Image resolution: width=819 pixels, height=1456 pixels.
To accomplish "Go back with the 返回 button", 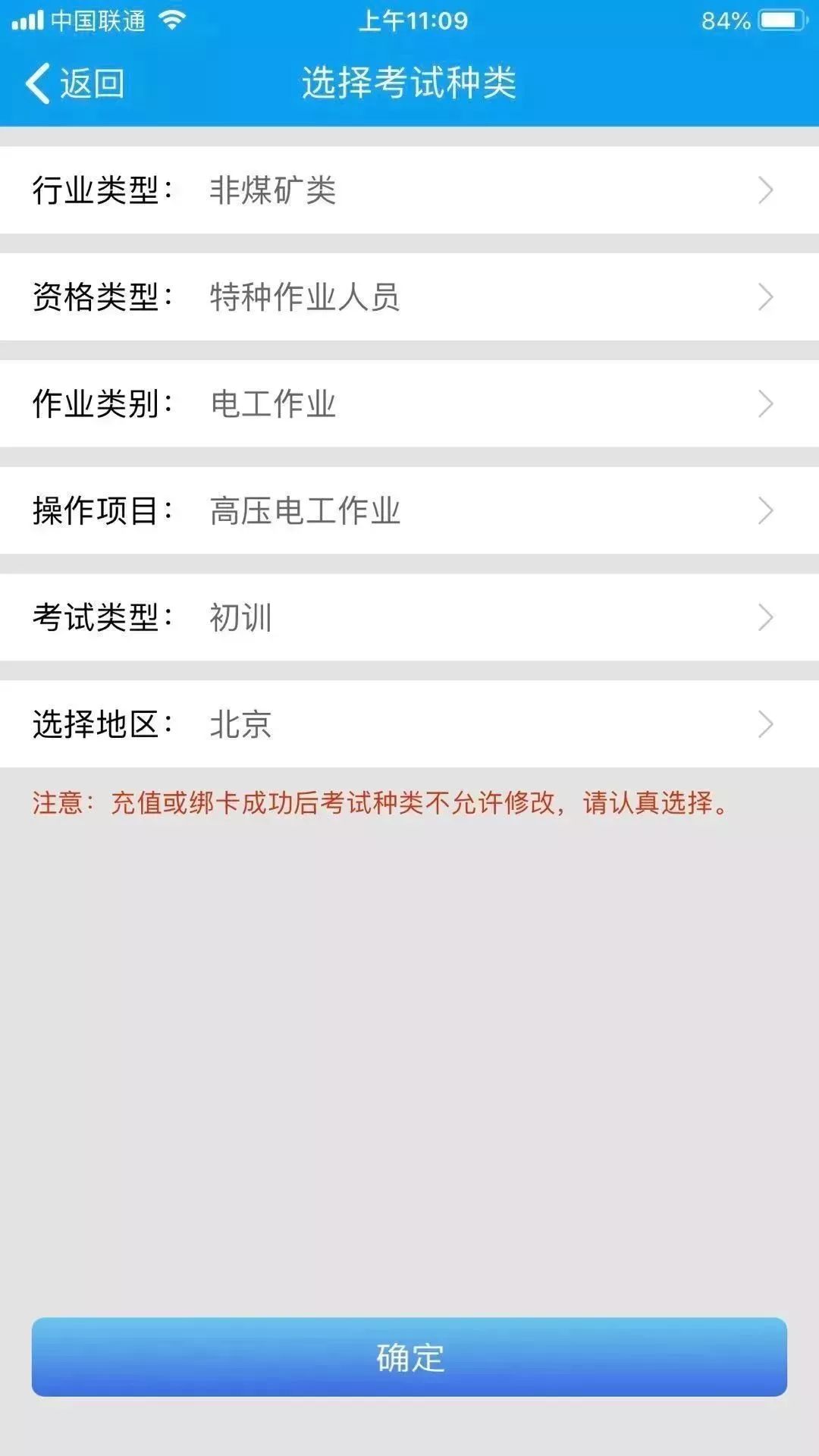I will tap(75, 83).
